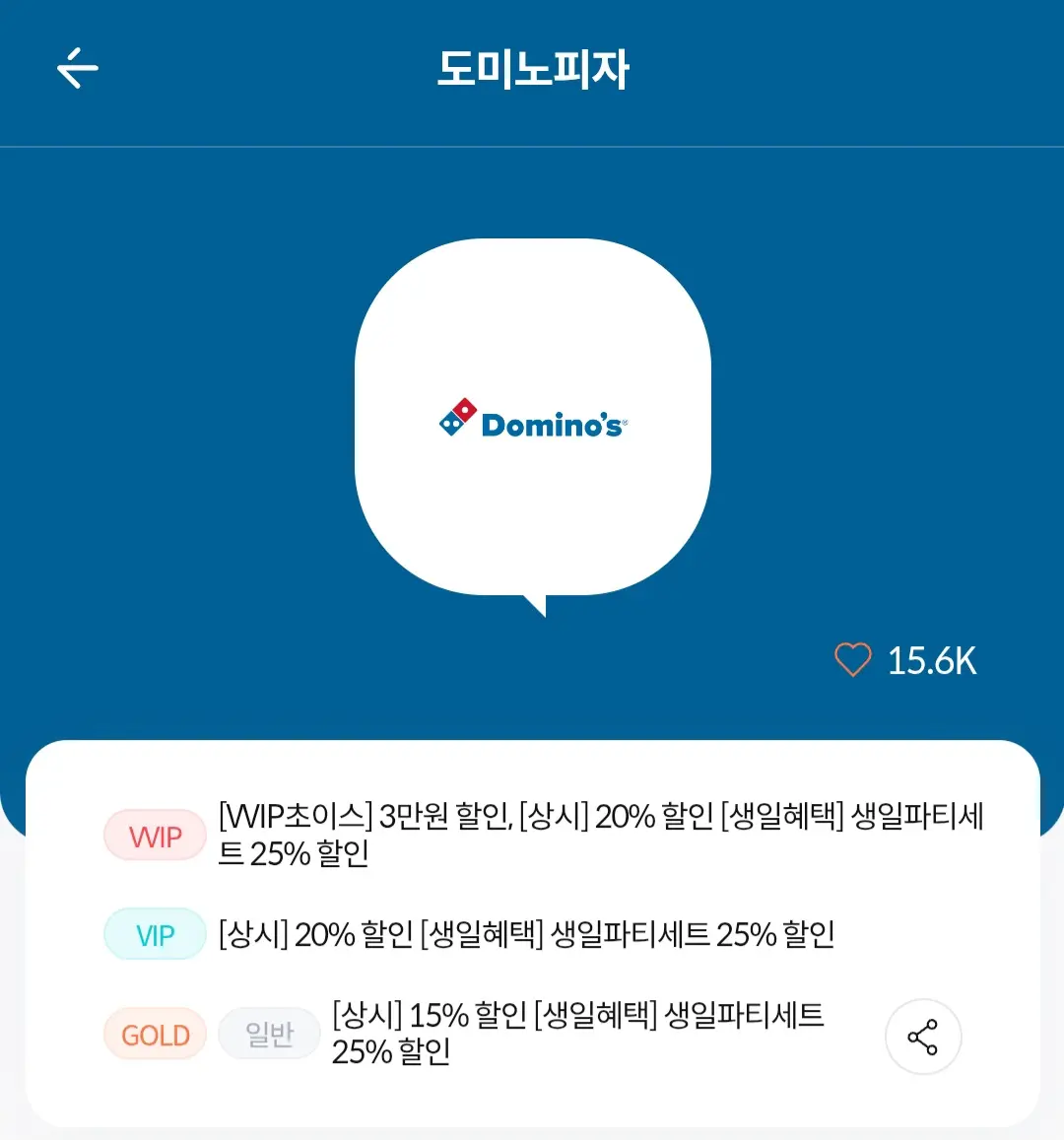This screenshot has height=1140, width=1064.
Task: Click the 15.6K like count
Action: pos(933,660)
